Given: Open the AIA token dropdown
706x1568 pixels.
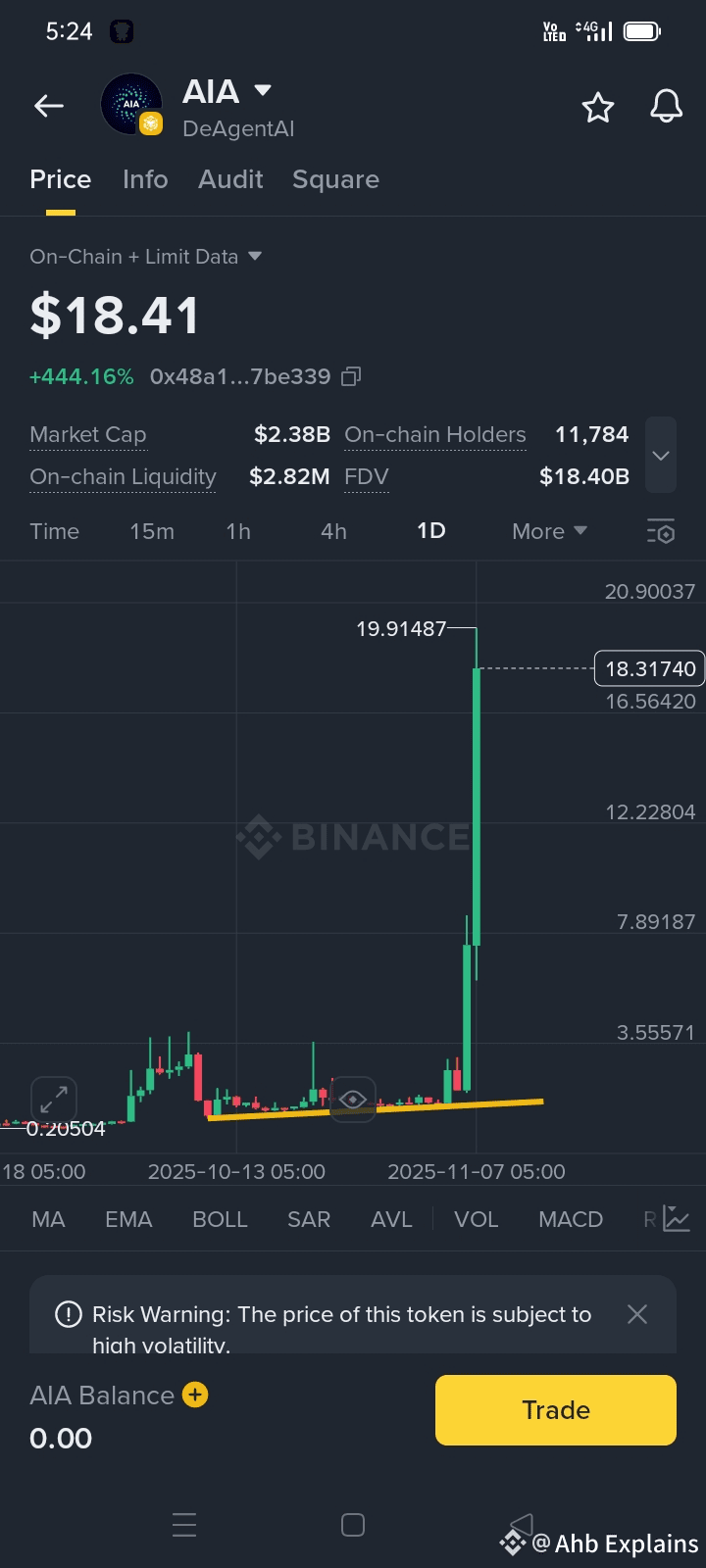Looking at the screenshot, I should point(262,90).
